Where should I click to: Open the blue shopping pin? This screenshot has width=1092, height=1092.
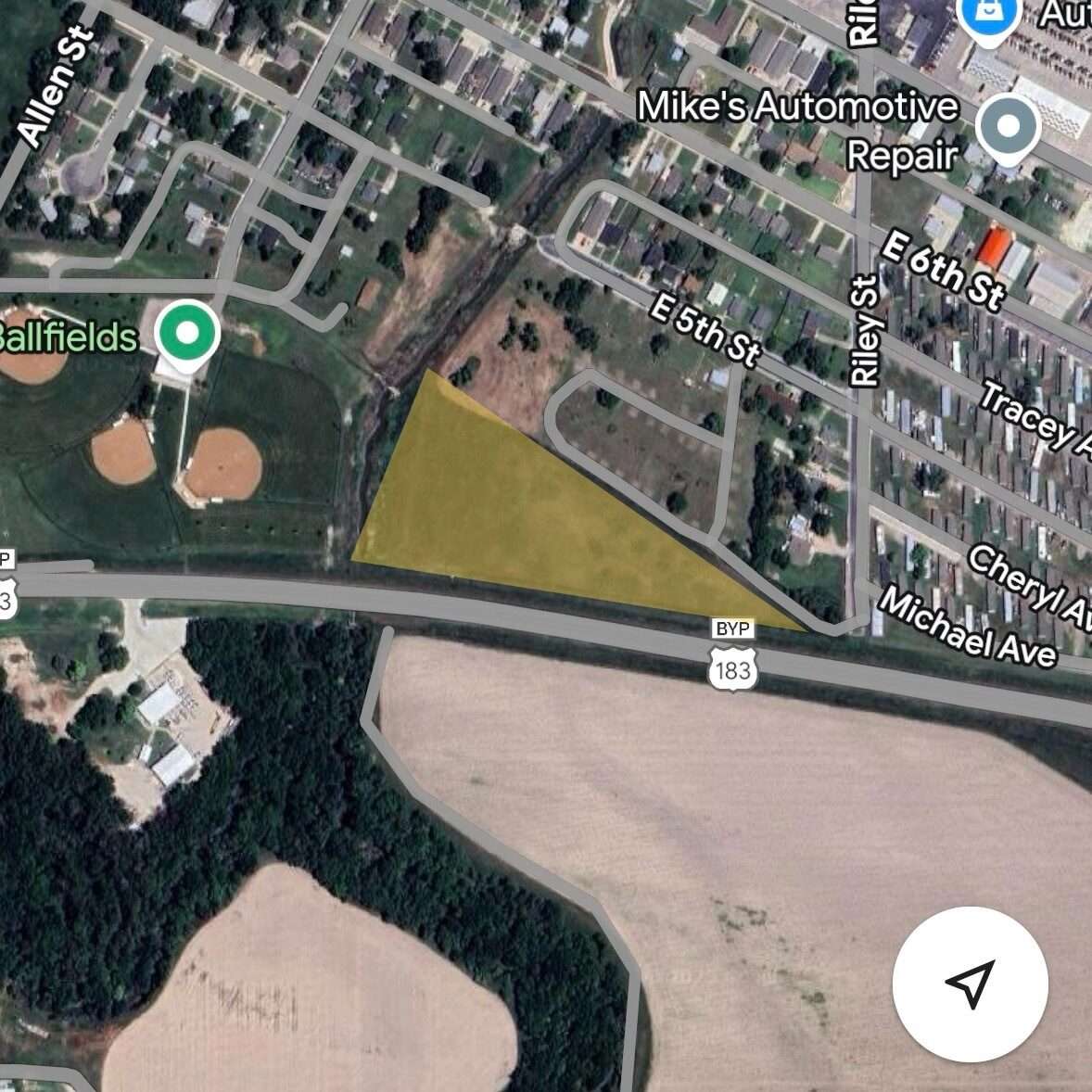click(x=990, y=16)
